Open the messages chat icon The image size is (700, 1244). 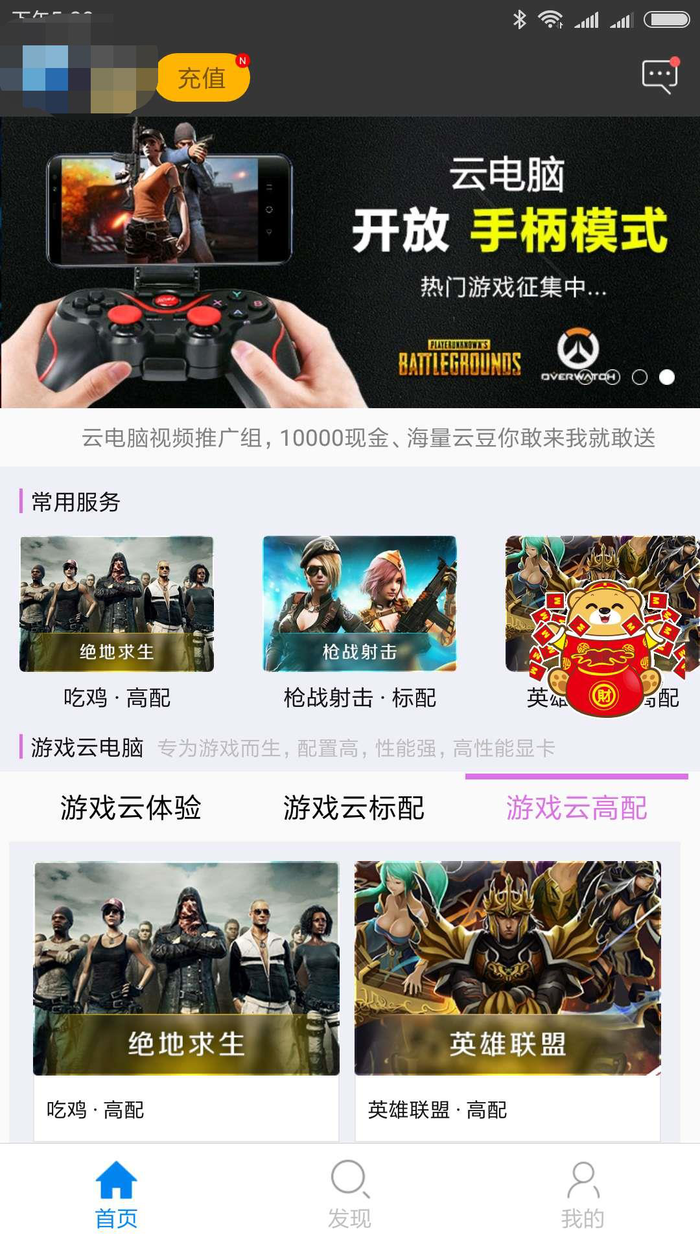tap(659, 76)
